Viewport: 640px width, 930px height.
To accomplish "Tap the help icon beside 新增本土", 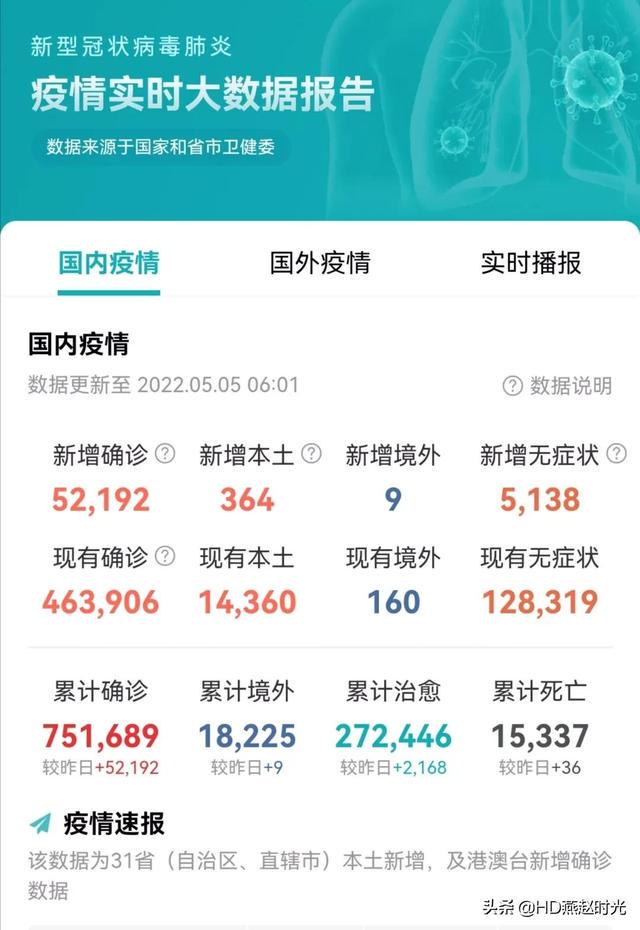I will 311,454.
